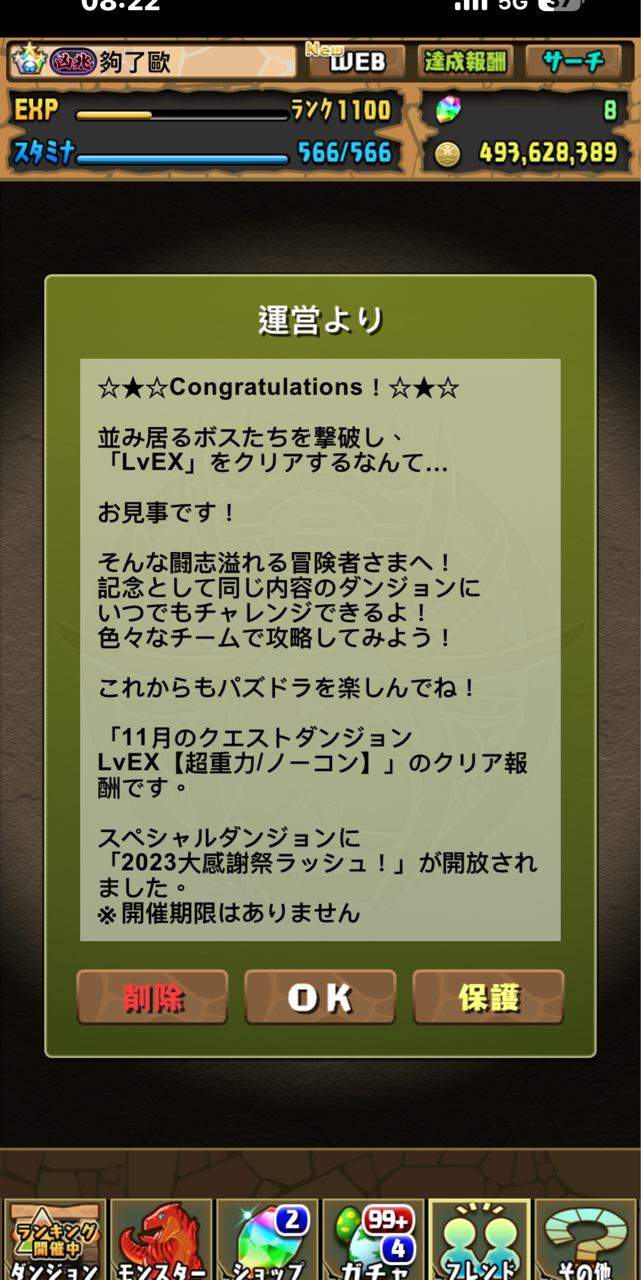Switch to the フレンド tab
This screenshot has height=1280, width=641.
(x=479, y=1240)
